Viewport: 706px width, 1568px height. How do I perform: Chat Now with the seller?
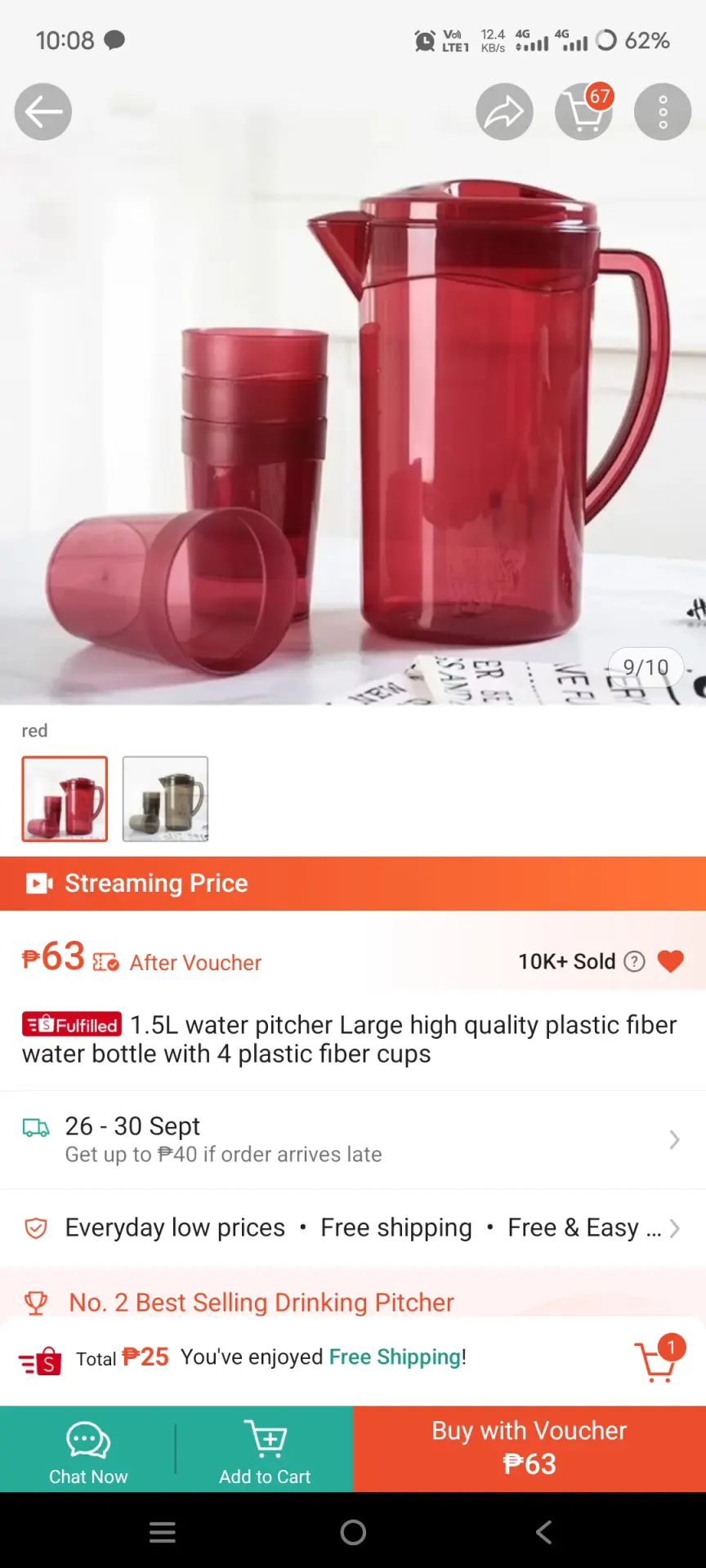[88, 1450]
